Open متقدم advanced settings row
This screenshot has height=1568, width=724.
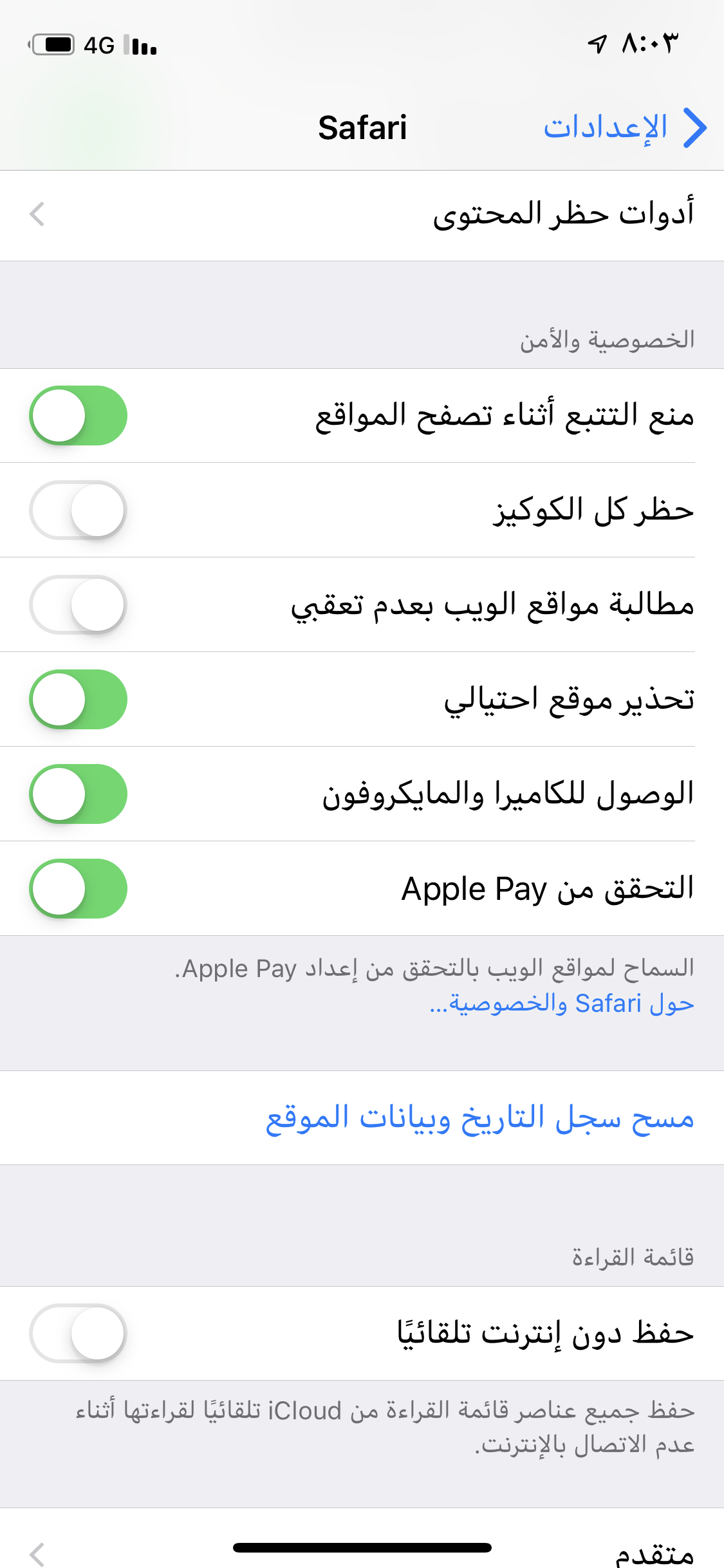[x=362, y=1551]
